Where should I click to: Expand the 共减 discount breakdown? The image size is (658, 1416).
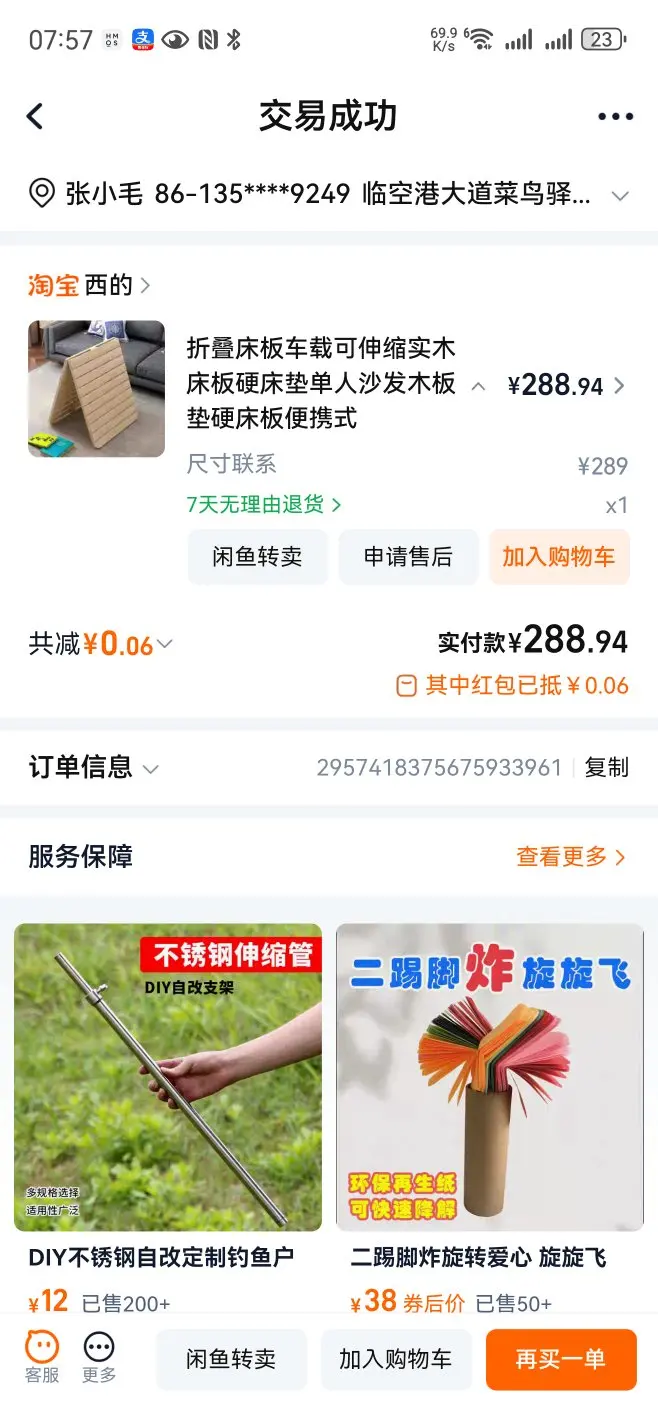(x=101, y=644)
